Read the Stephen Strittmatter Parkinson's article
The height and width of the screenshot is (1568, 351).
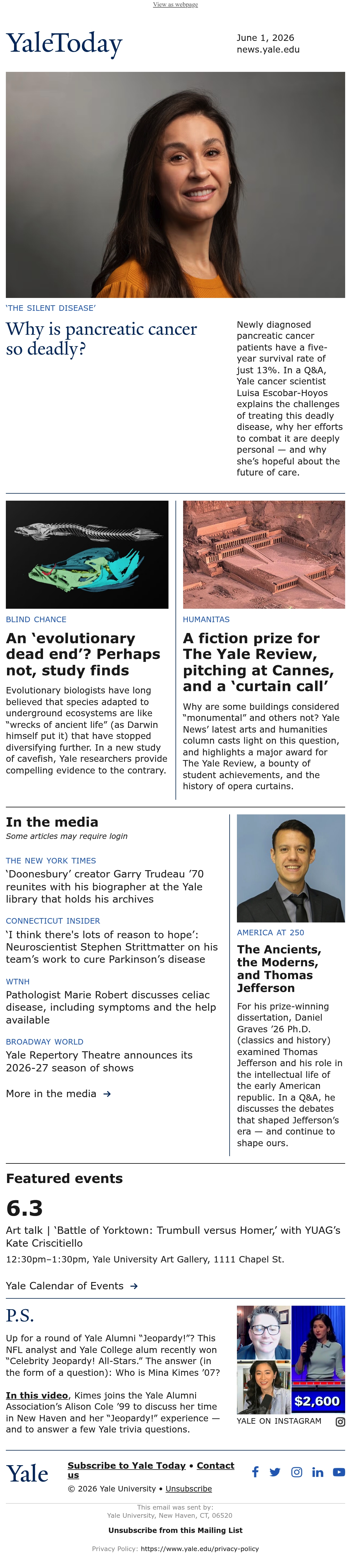click(x=111, y=946)
